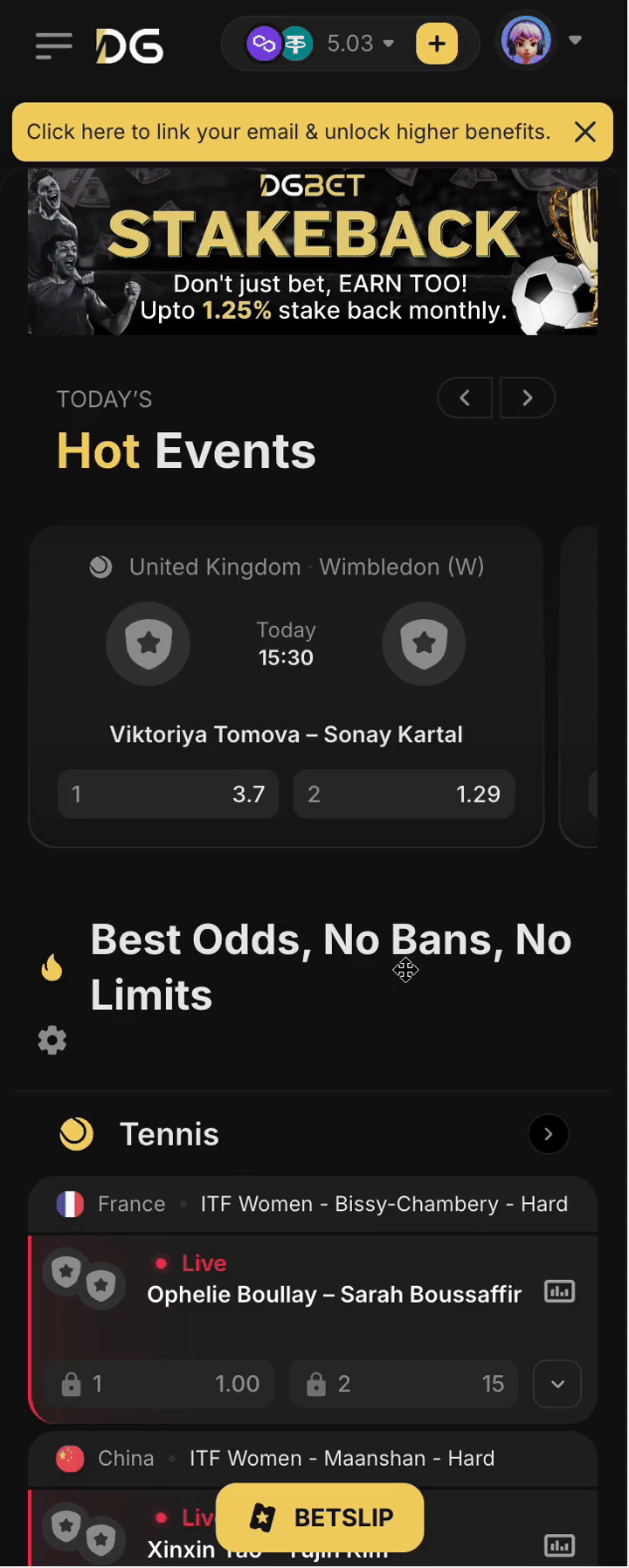Open Ophelie Boullay – Sarah Boussaffir match

pyautogui.click(x=334, y=1294)
